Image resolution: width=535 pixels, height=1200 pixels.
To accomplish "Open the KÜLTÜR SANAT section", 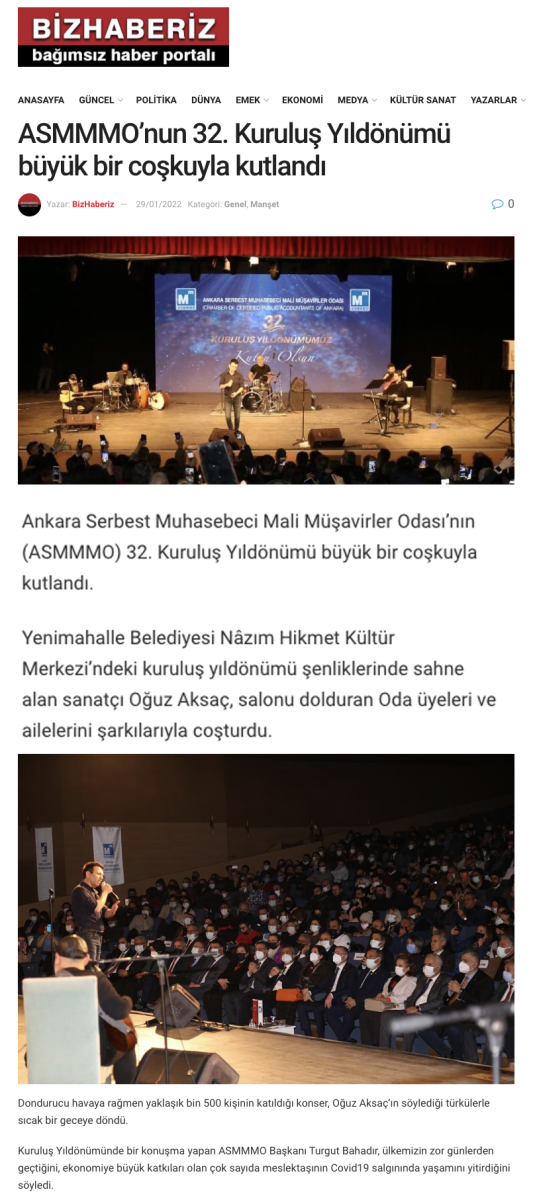I will click(x=423, y=100).
